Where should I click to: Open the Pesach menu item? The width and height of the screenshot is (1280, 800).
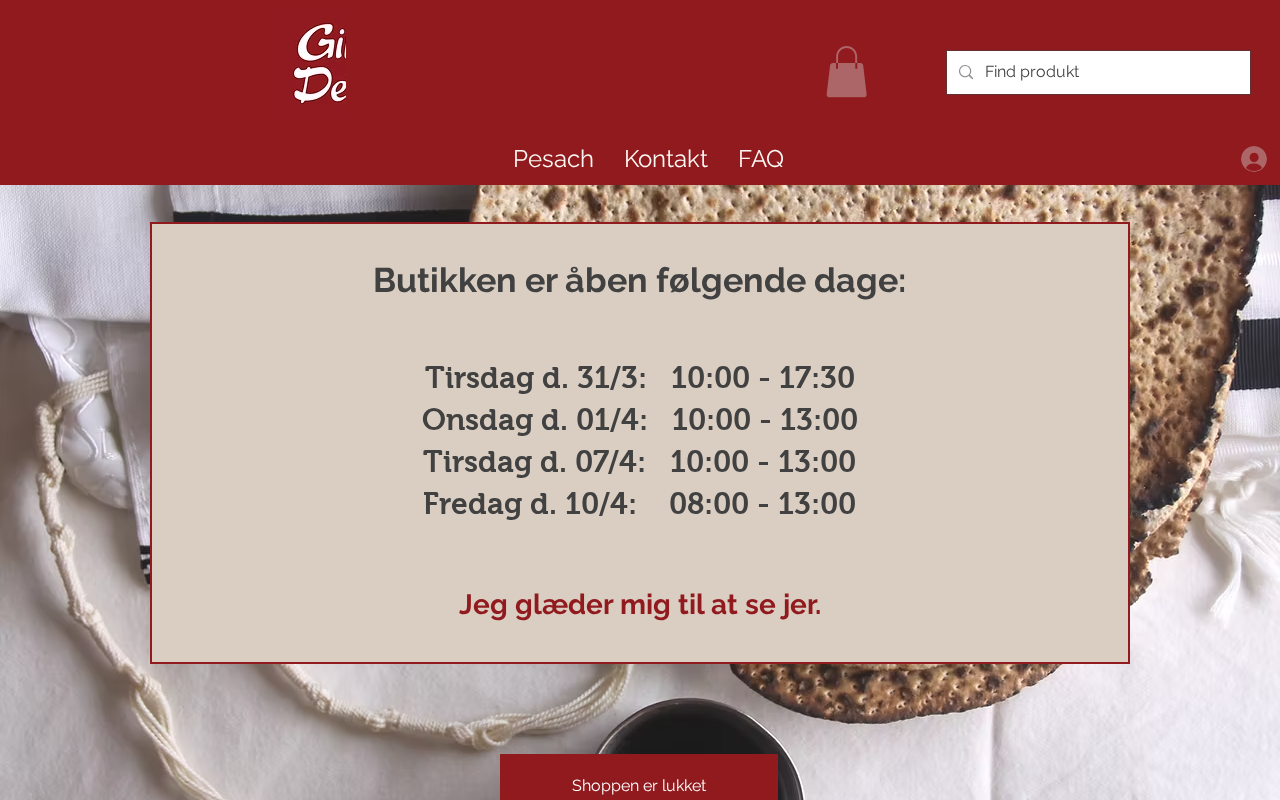click(553, 159)
